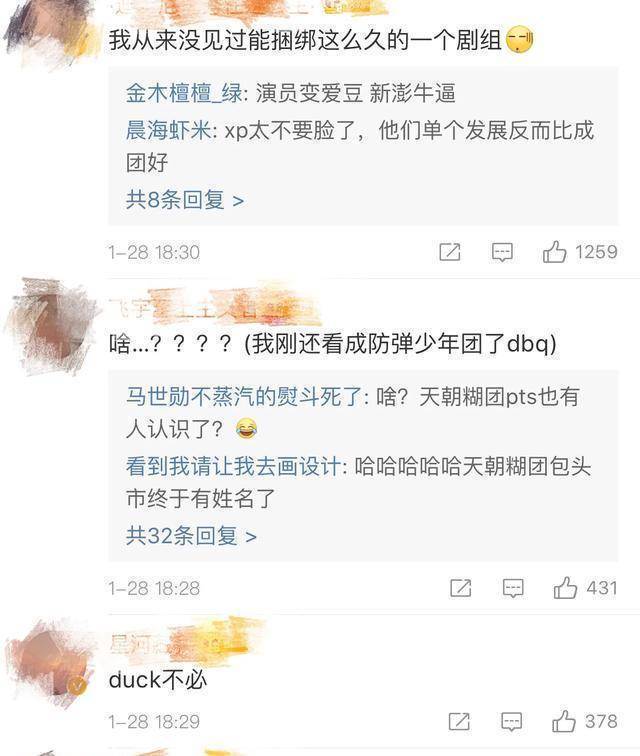Expand the 共8条回复 replies link
Viewport: 640px width, 756px height.
point(184,200)
